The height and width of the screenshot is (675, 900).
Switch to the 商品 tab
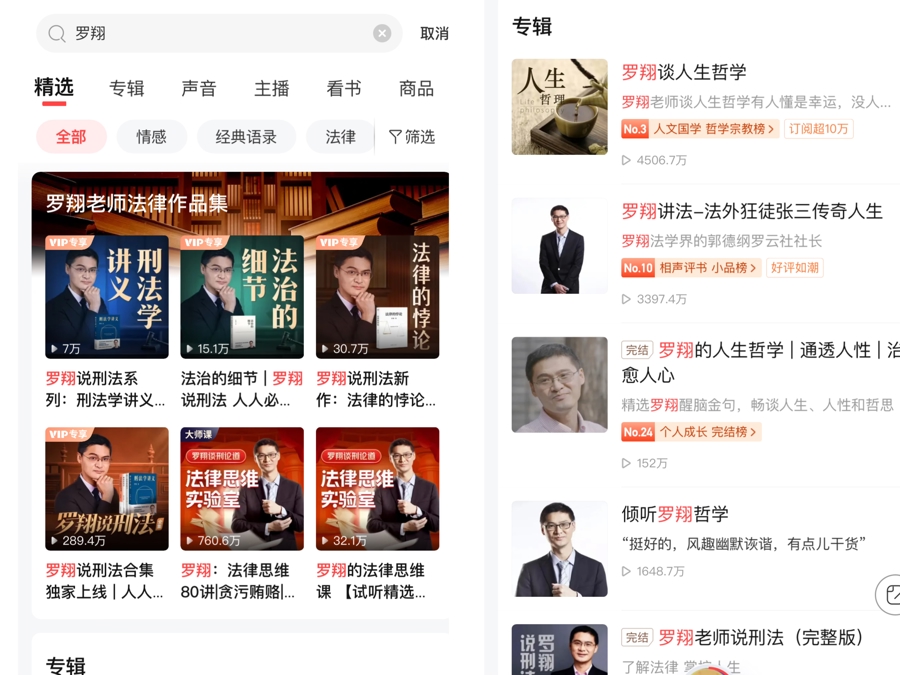click(x=416, y=88)
